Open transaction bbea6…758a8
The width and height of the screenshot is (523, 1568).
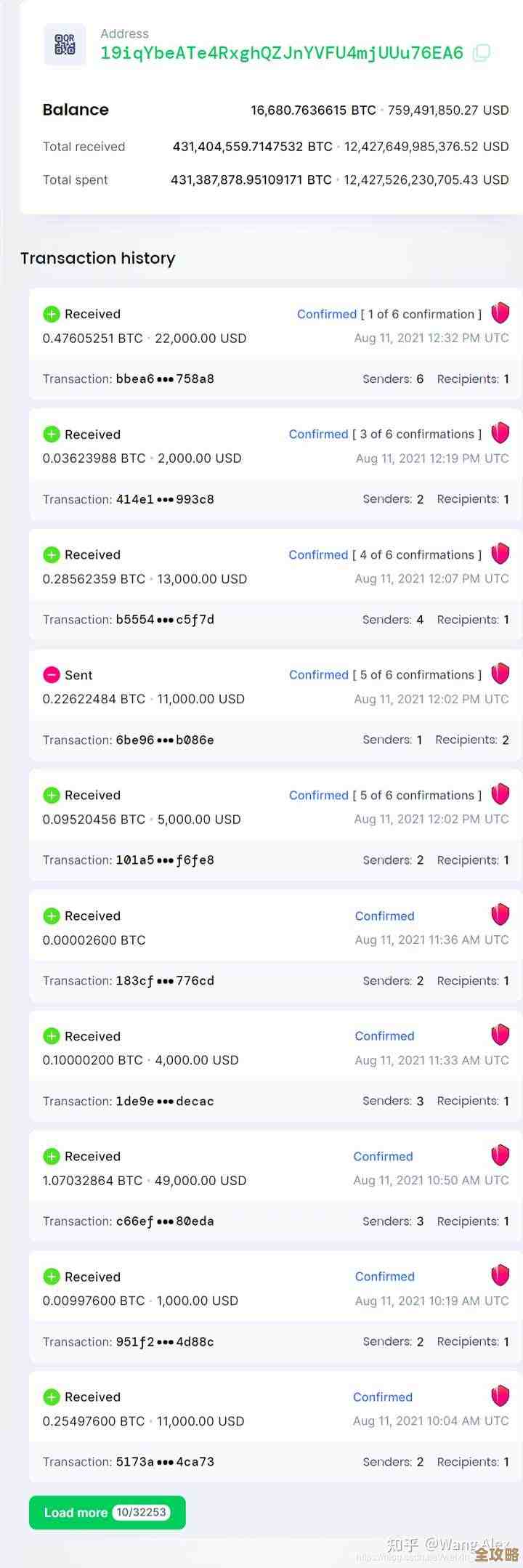click(x=164, y=379)
